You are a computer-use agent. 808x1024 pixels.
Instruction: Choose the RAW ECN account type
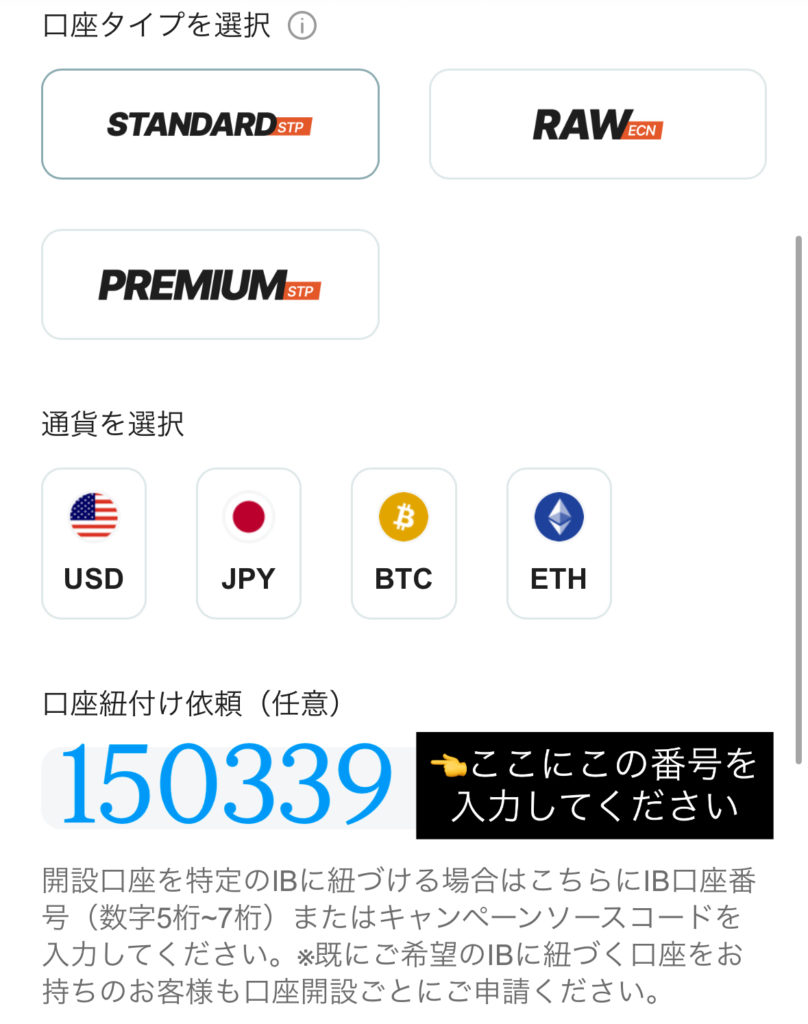597,124
